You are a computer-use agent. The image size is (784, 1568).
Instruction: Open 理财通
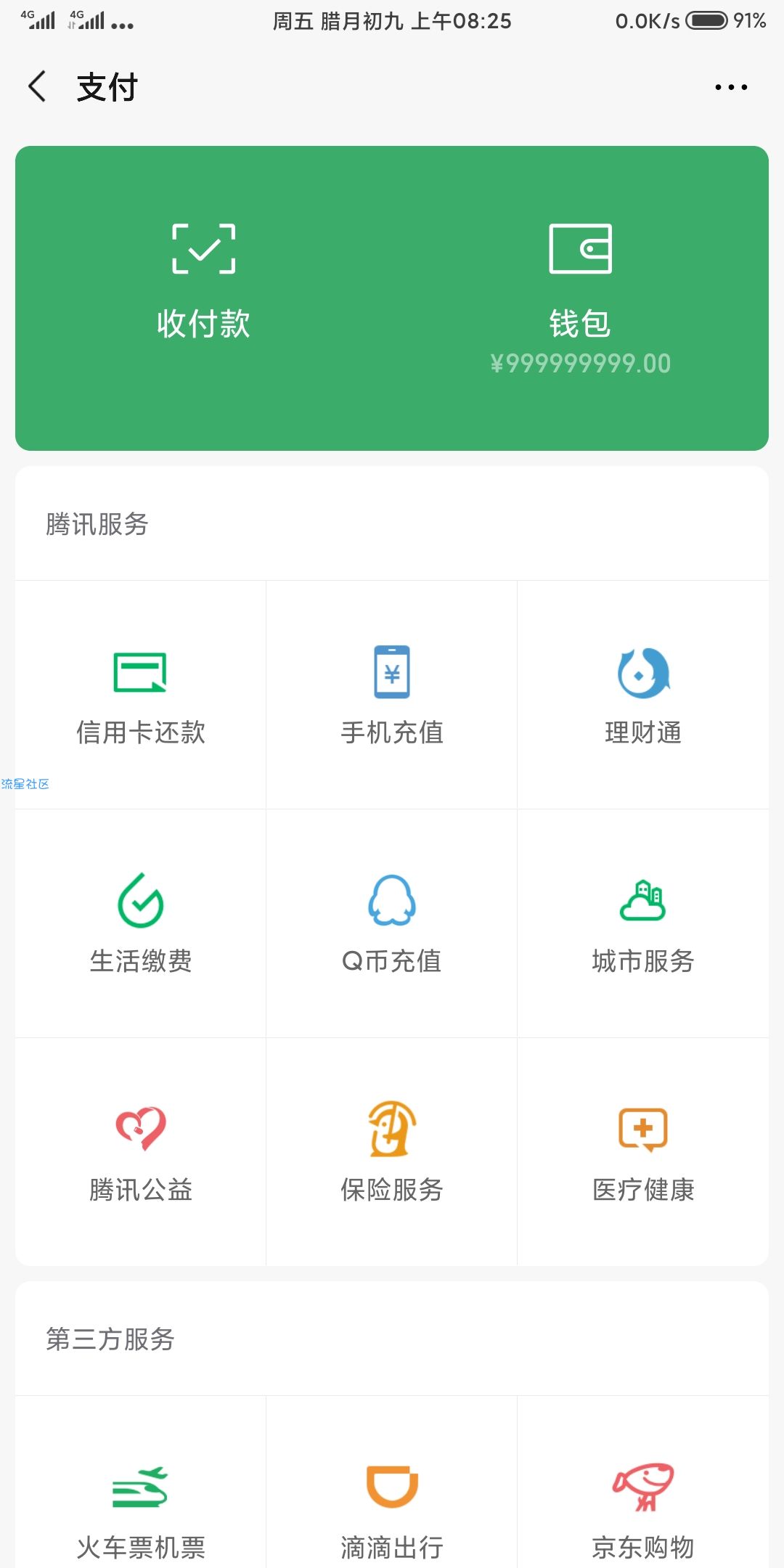pyautogui.click(x=643, y=695)
